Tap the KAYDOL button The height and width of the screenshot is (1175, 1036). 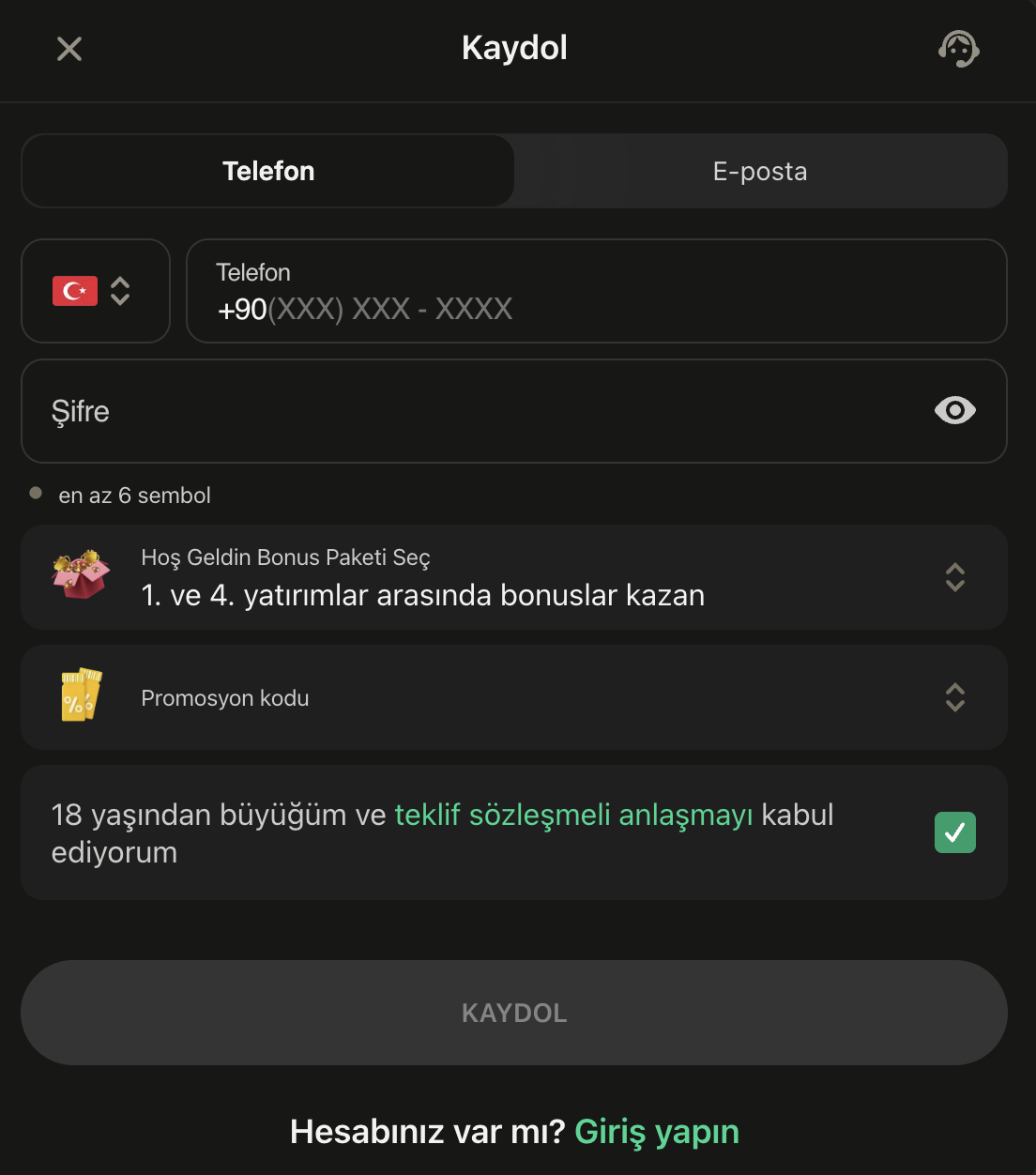[513, 1013]
